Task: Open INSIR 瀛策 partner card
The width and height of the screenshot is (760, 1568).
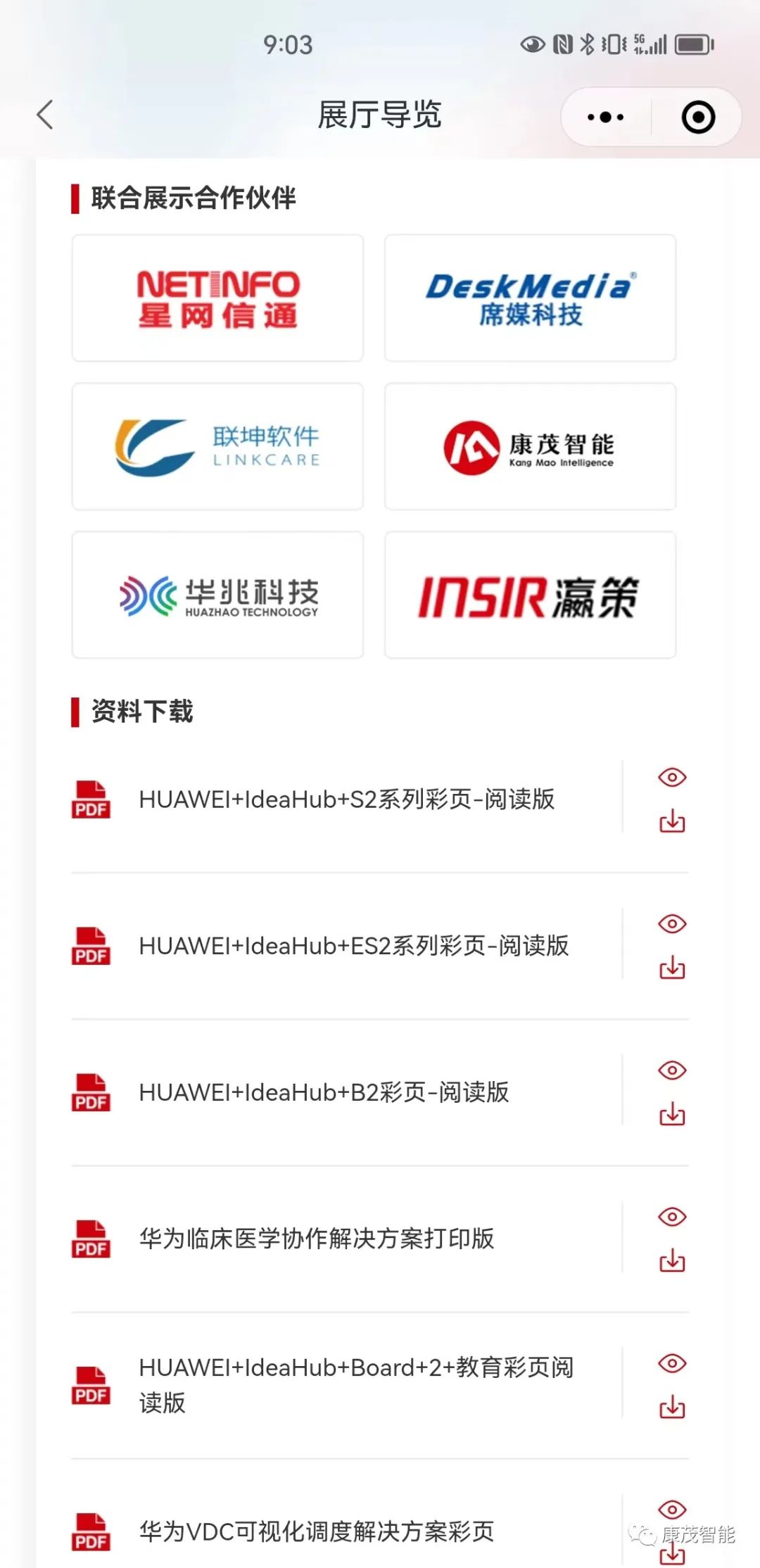Action: (x=530, y=595)
